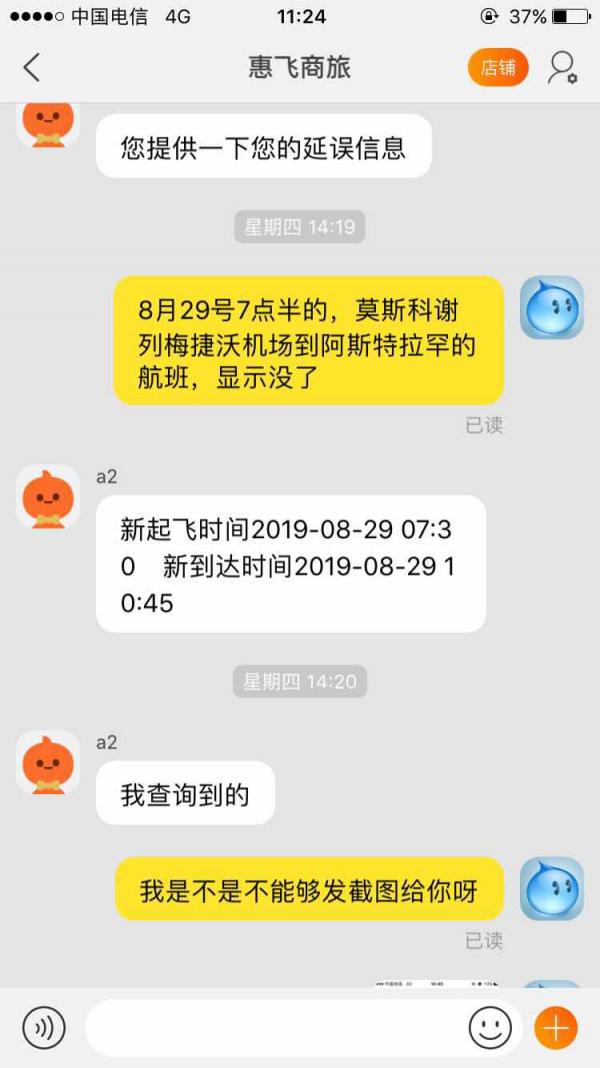600x1068 pixels.
Task: Open the 店铺 shop page
Action: [498, 68]
